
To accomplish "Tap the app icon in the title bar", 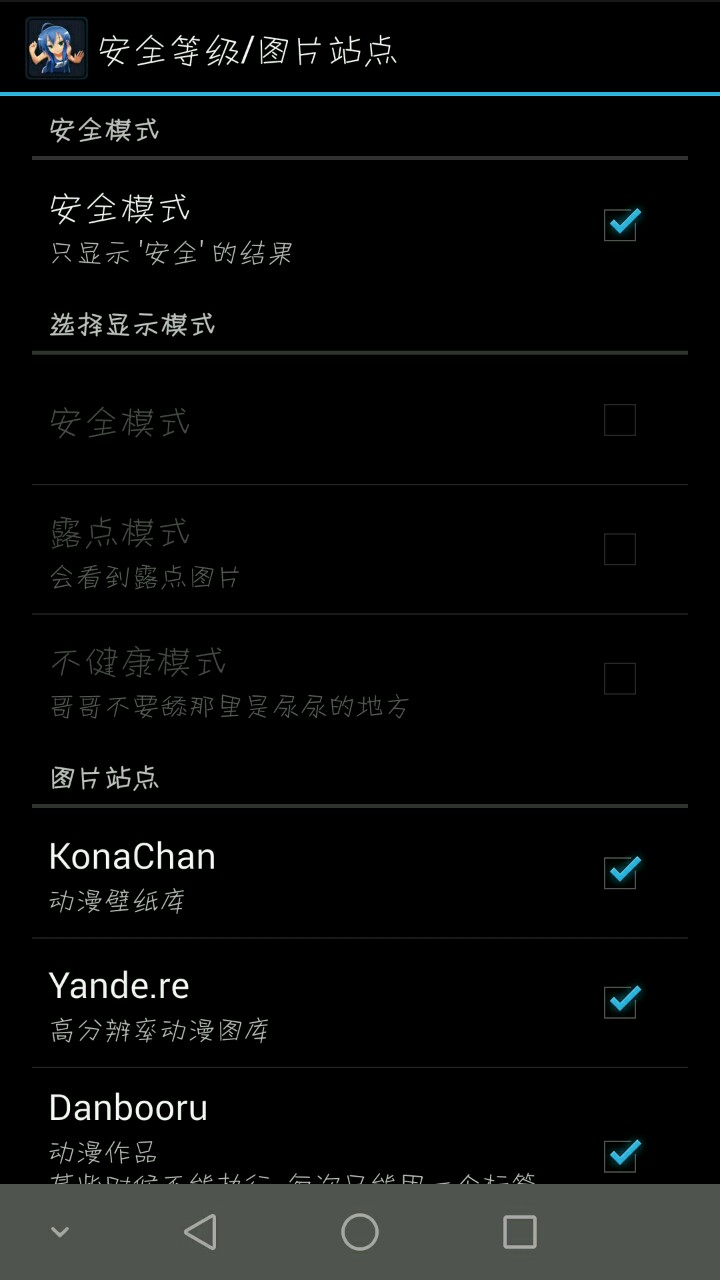I will [56, 48].
